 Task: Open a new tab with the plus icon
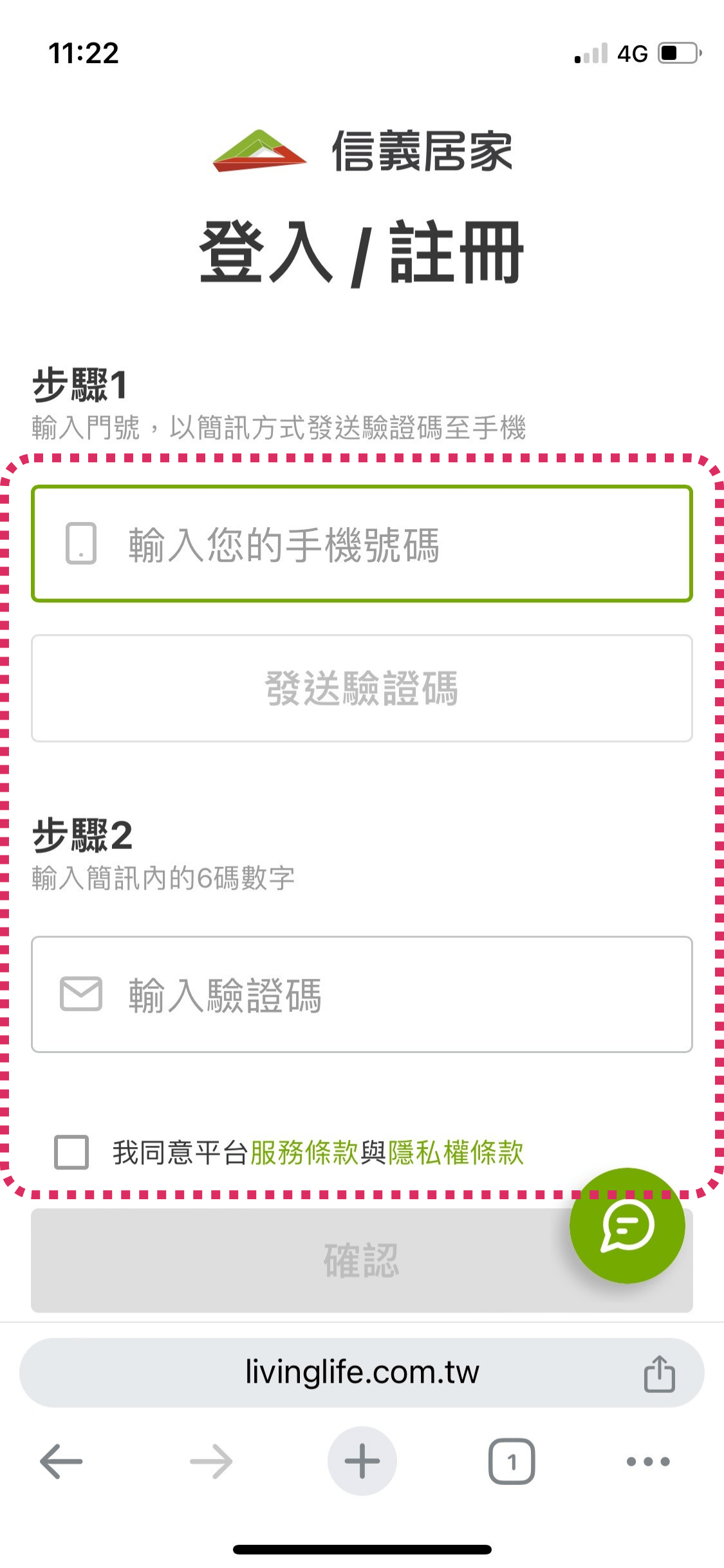click(x=362, y=1461)
